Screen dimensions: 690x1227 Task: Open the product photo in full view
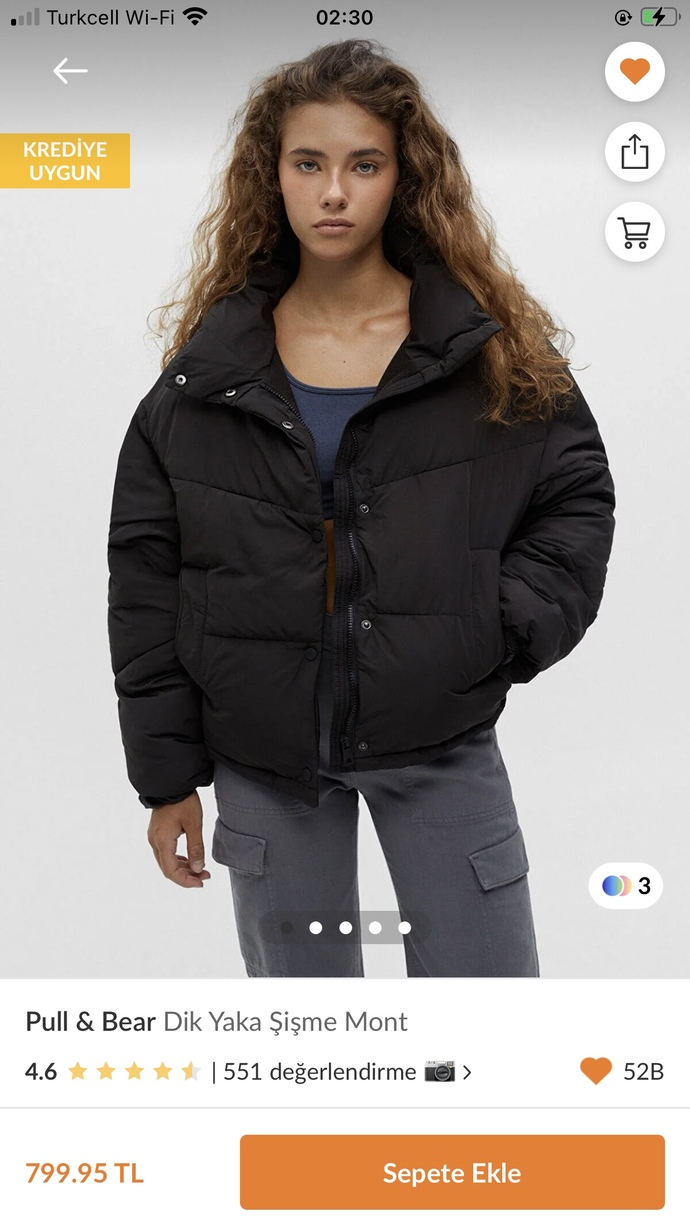point(345,500)
